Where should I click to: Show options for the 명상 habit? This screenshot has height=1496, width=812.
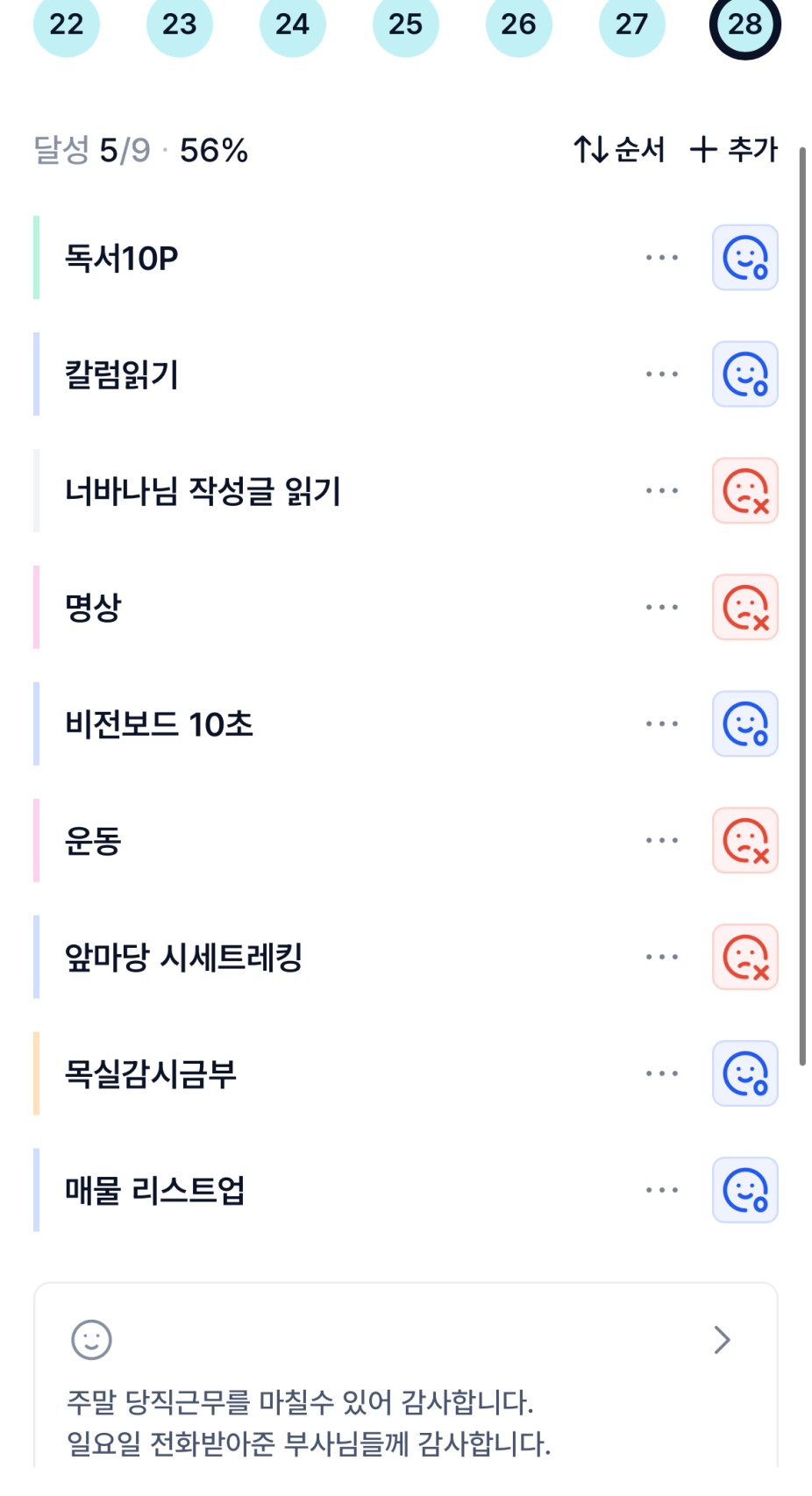661,608
